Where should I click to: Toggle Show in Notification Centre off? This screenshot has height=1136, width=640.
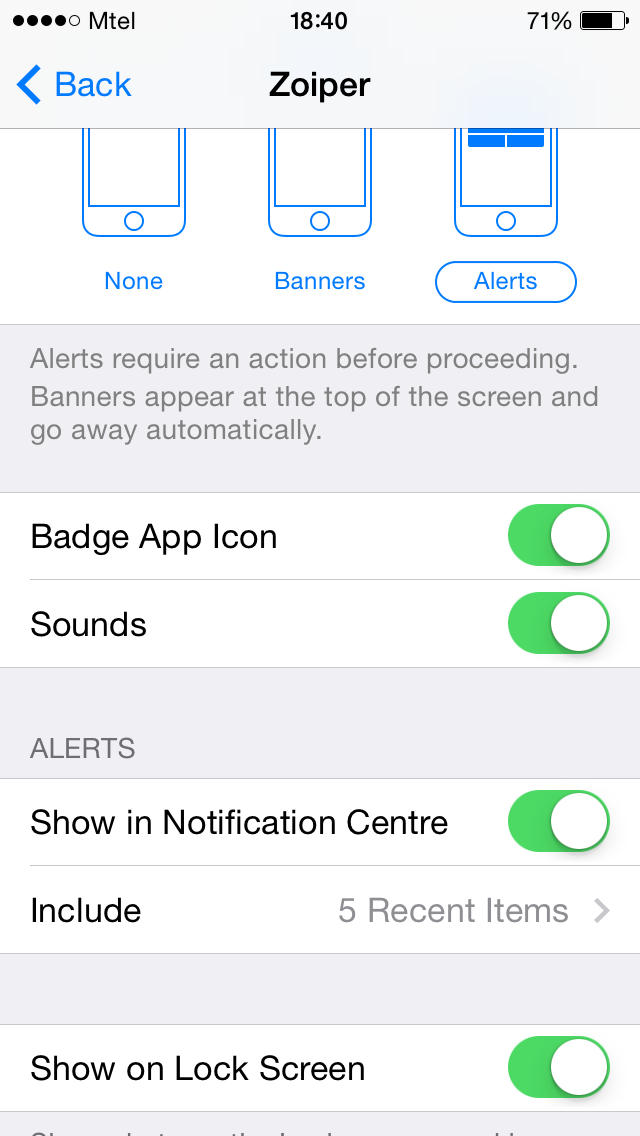pos(558,822)
